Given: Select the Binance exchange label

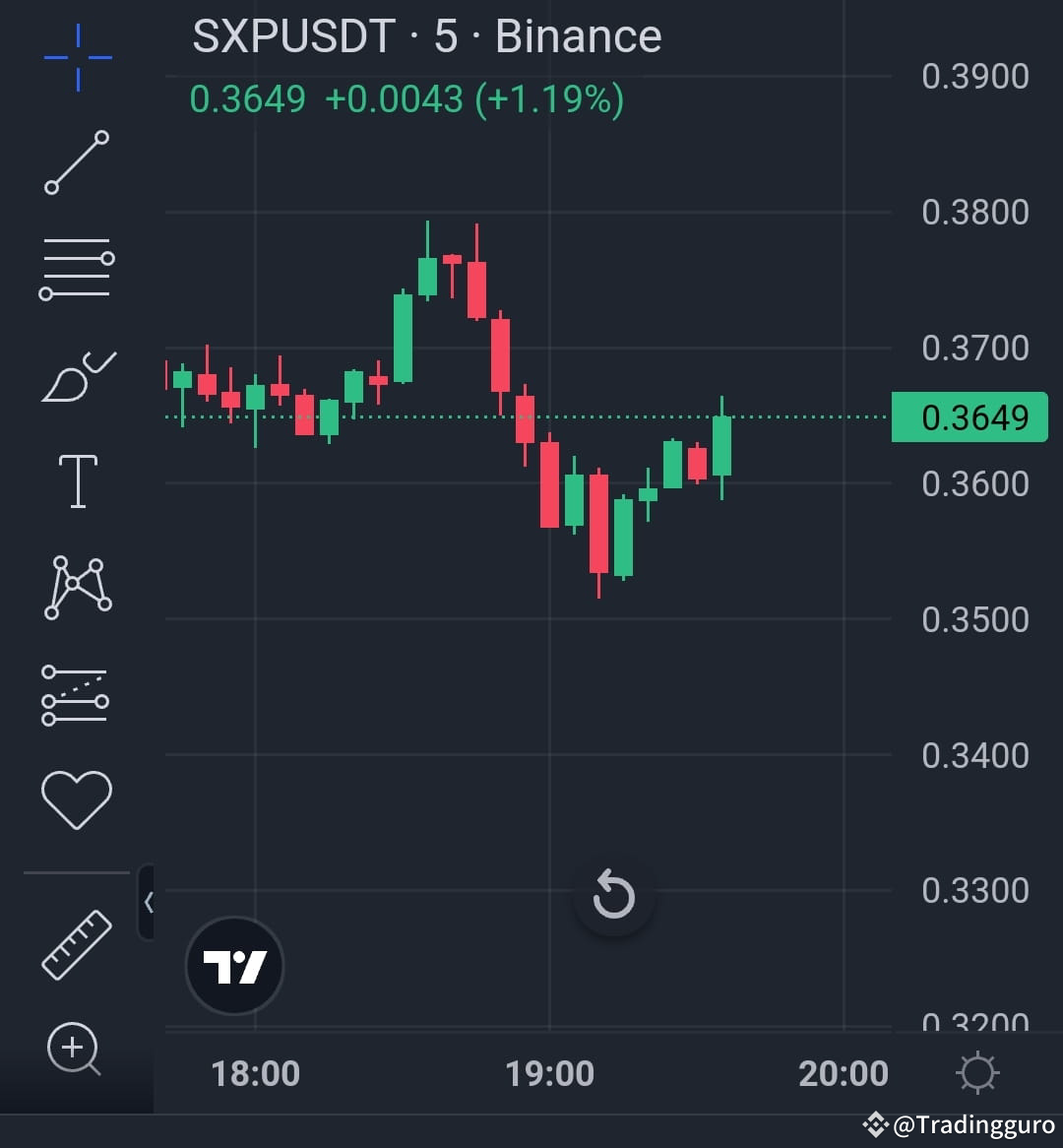Looking at the screenshot, I should point(577,35).
